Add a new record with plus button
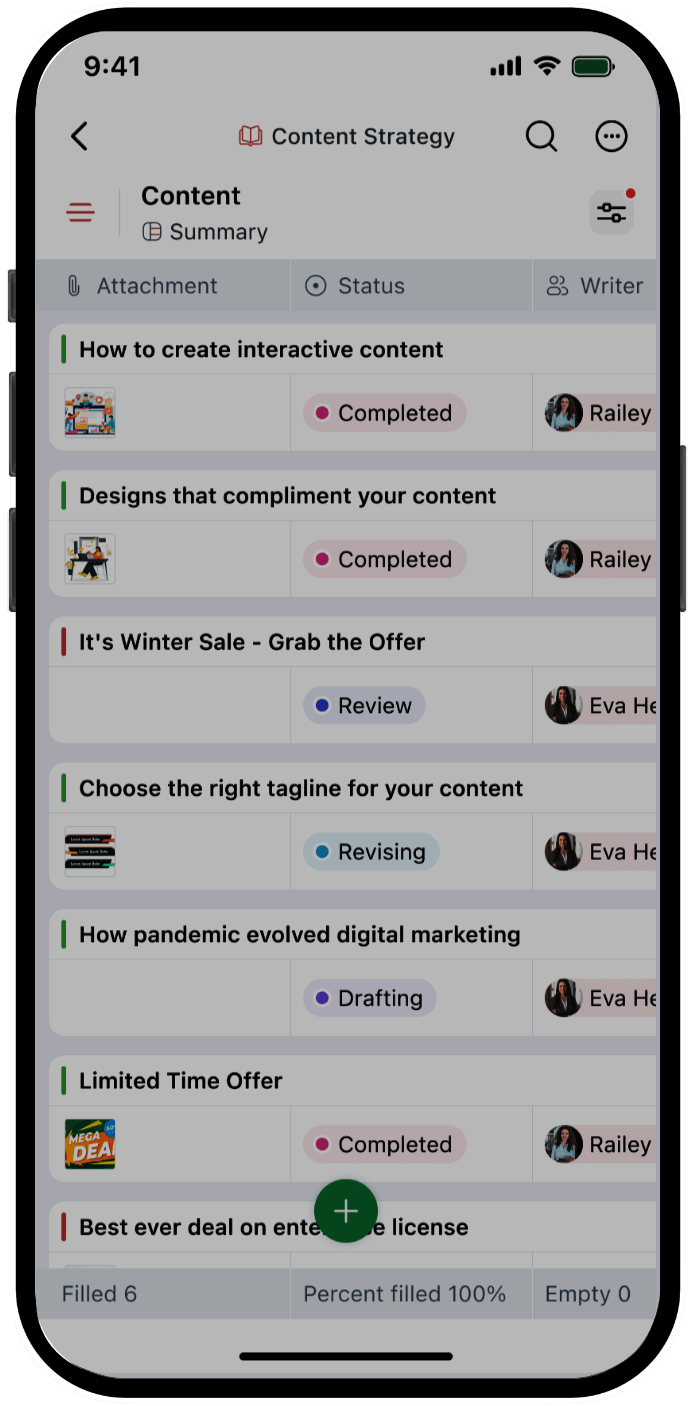 pyautogui.click(x=346, y=1211)
